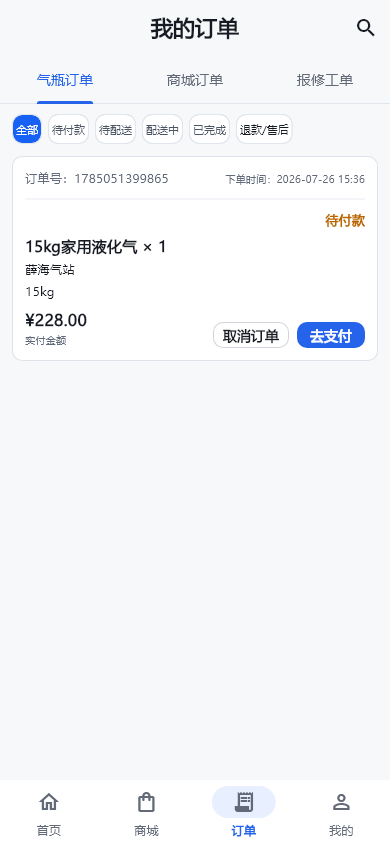The width and height of the screenshot is (390, 844).
Task: Show orders in 配送中 status
Action: 162,129
